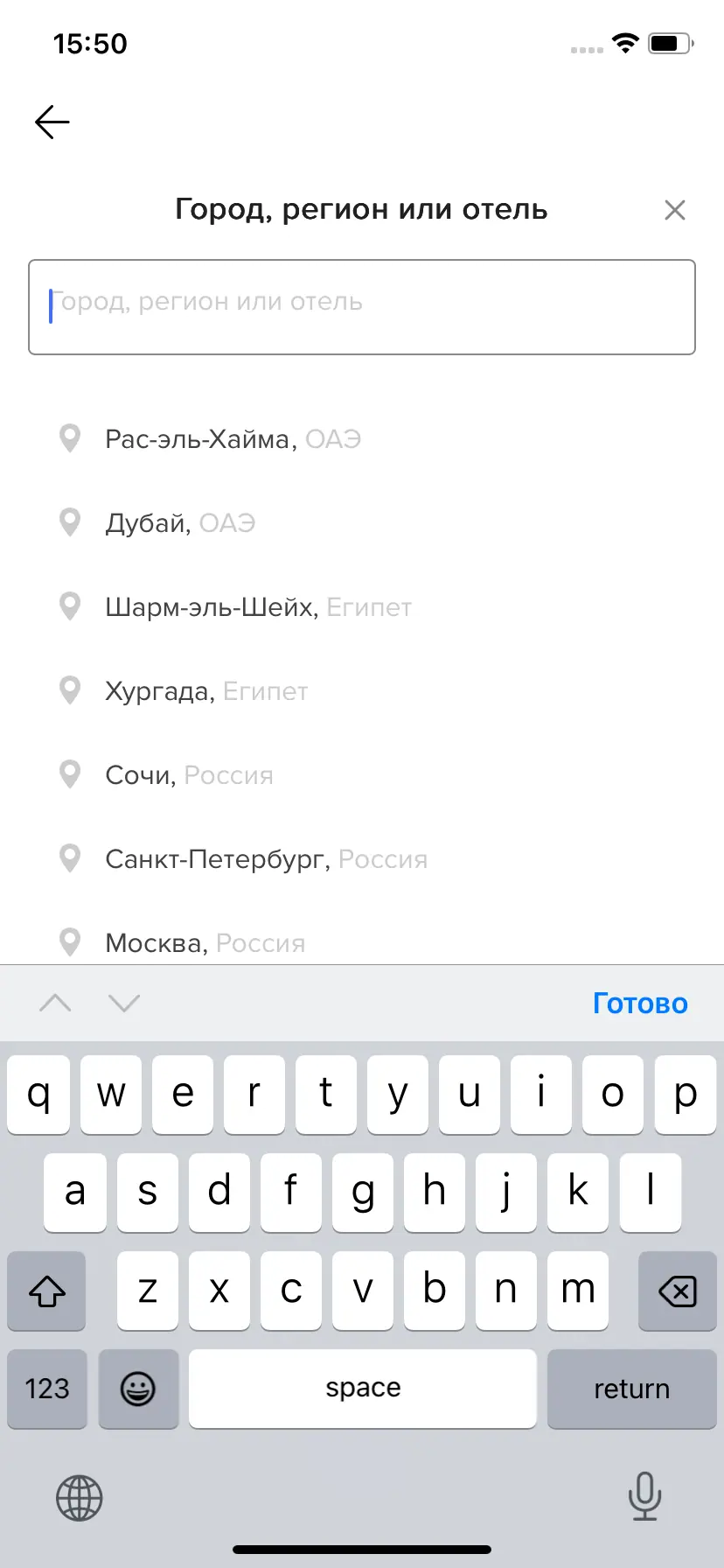Close the destination search dialog

tap(674, 210)
